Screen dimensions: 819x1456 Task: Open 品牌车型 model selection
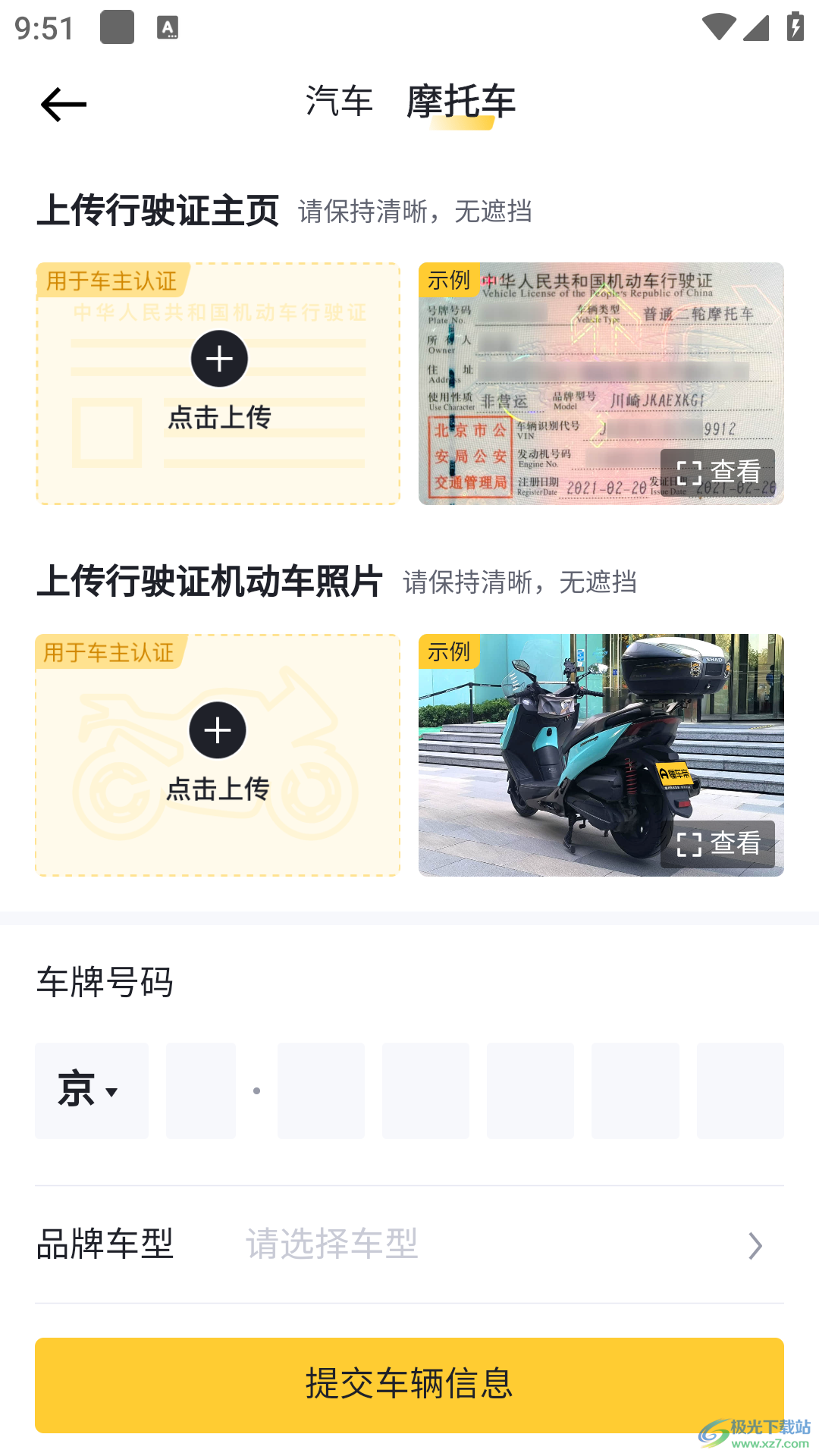coord(500,1244)
